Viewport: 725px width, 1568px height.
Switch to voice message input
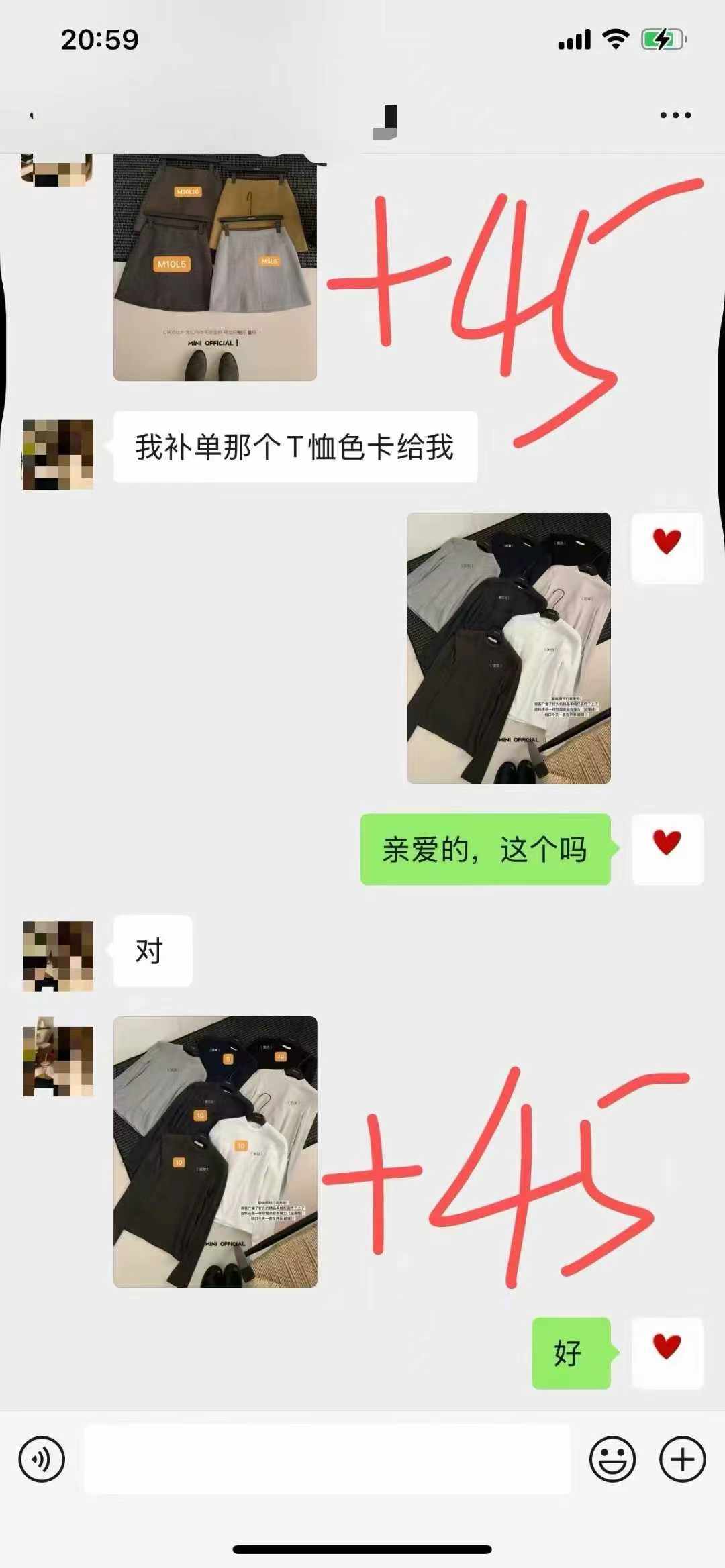(42, 1459)
